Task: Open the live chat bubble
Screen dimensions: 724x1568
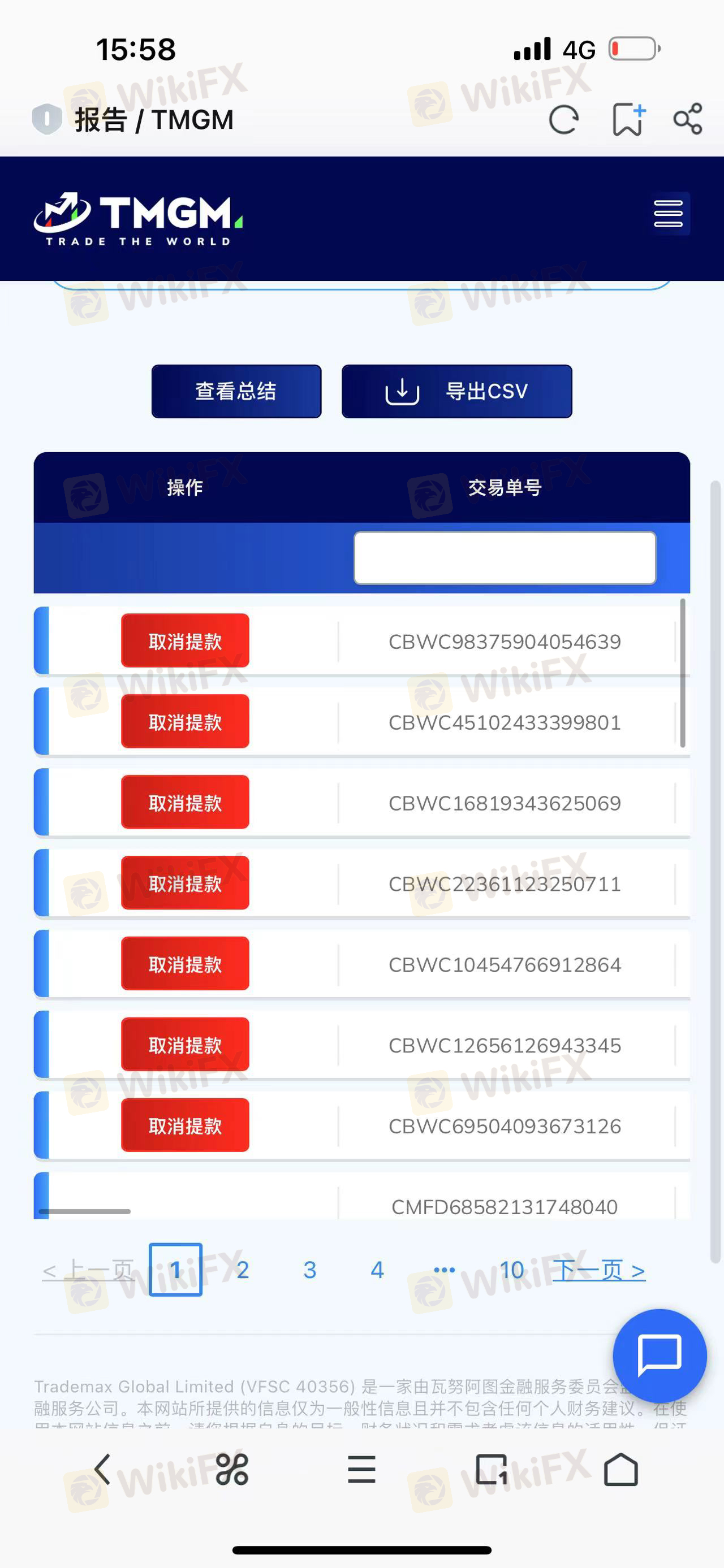Action: 660,1355
